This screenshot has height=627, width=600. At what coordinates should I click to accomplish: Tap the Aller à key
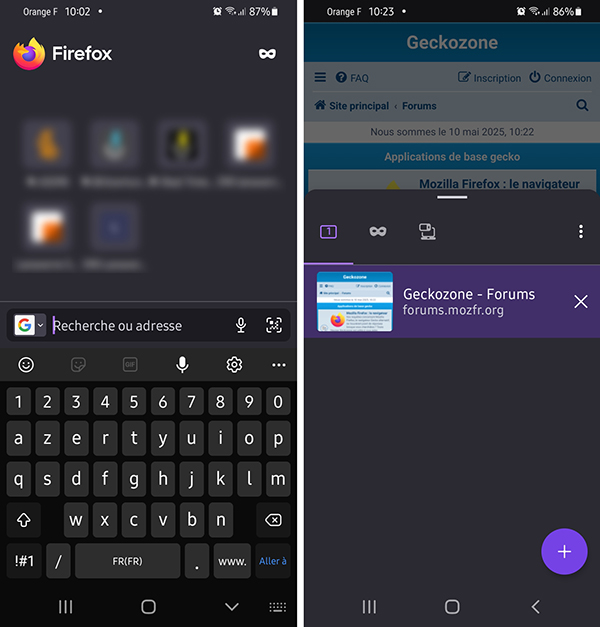272,561
